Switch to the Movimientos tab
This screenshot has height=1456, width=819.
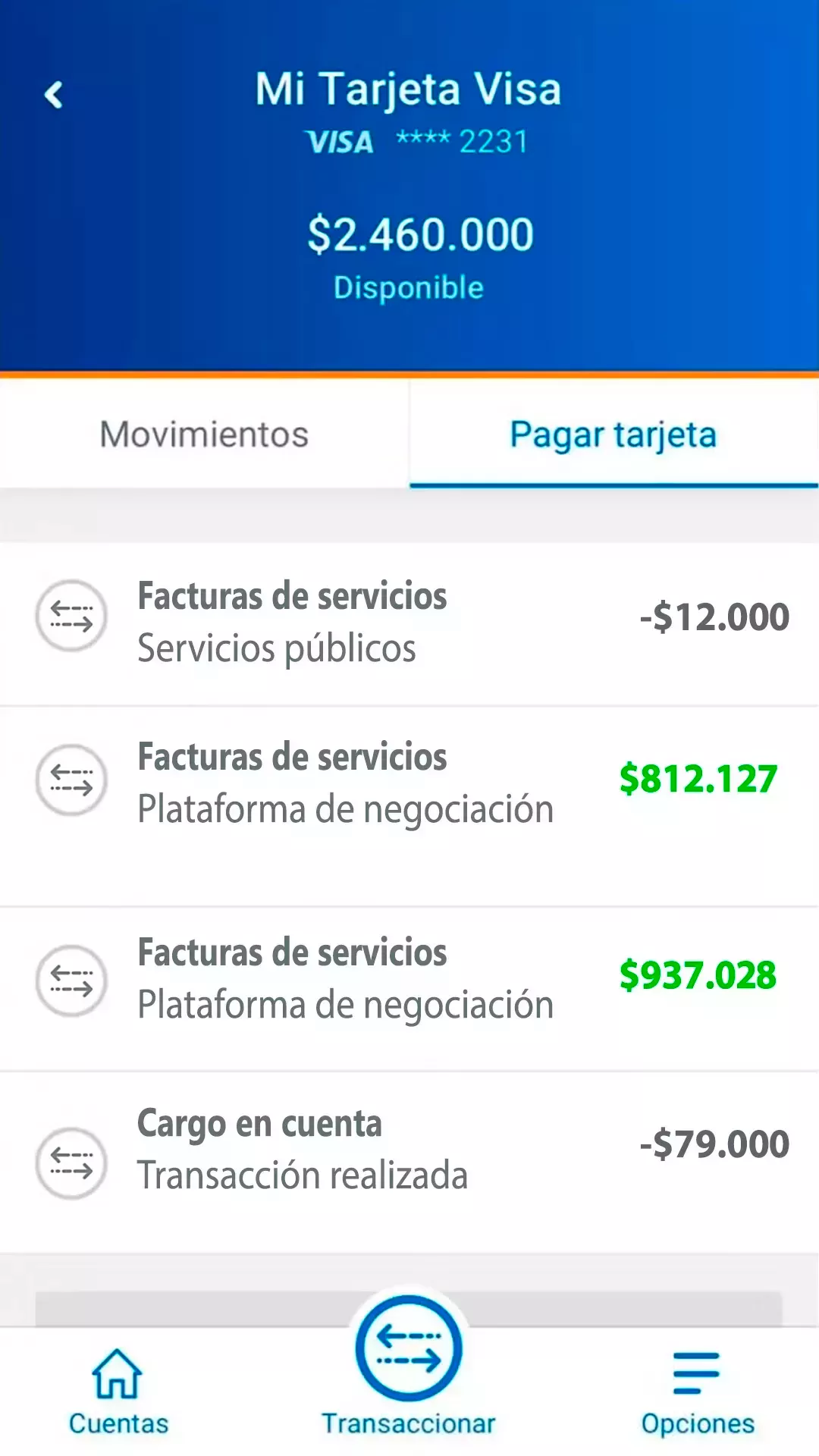[205, 434]
